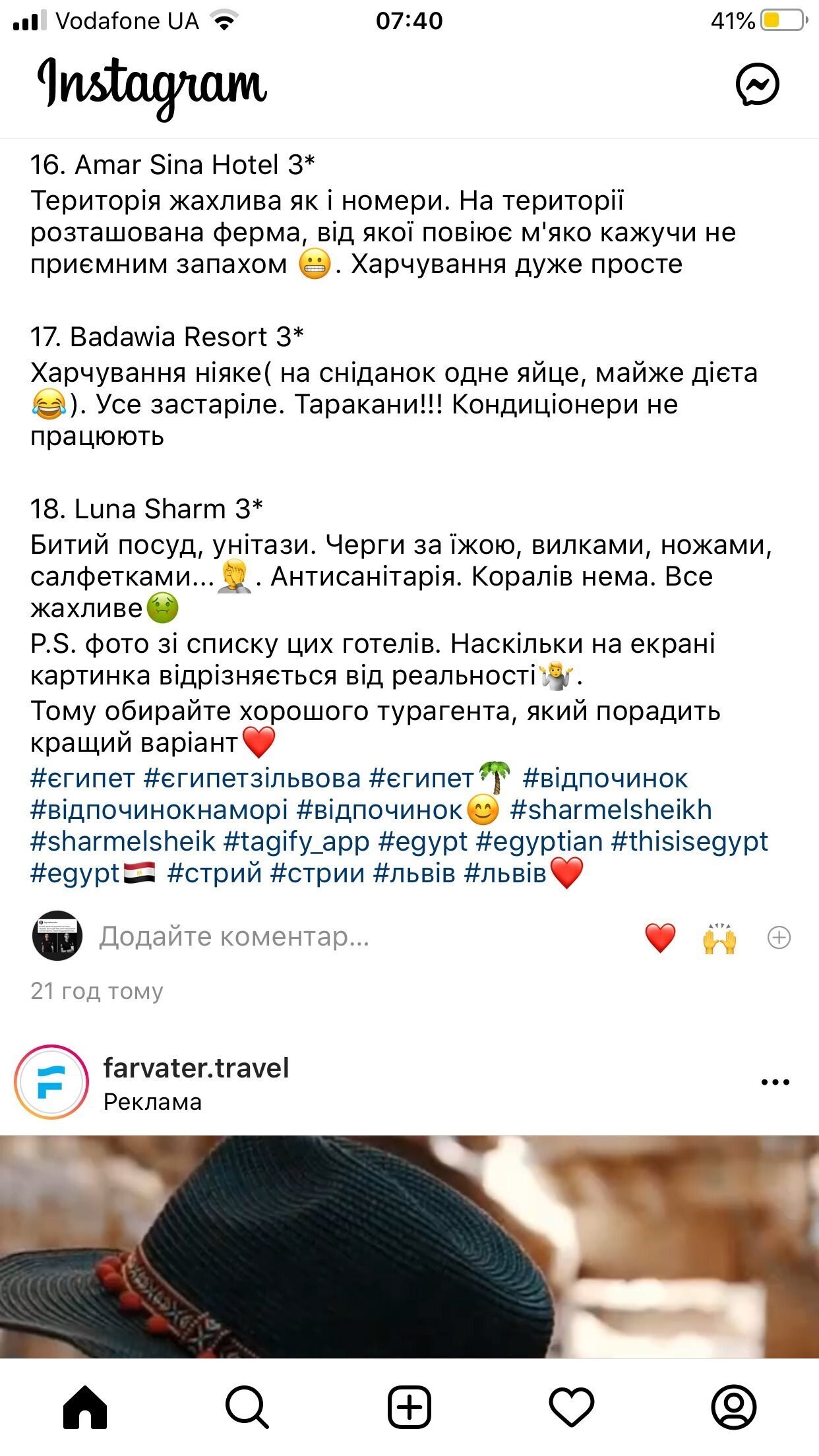Image resolution: width=819 pixels, height=1456 pixels.
Task: Open the #thisisegypt hashtag
Action: 690,841
